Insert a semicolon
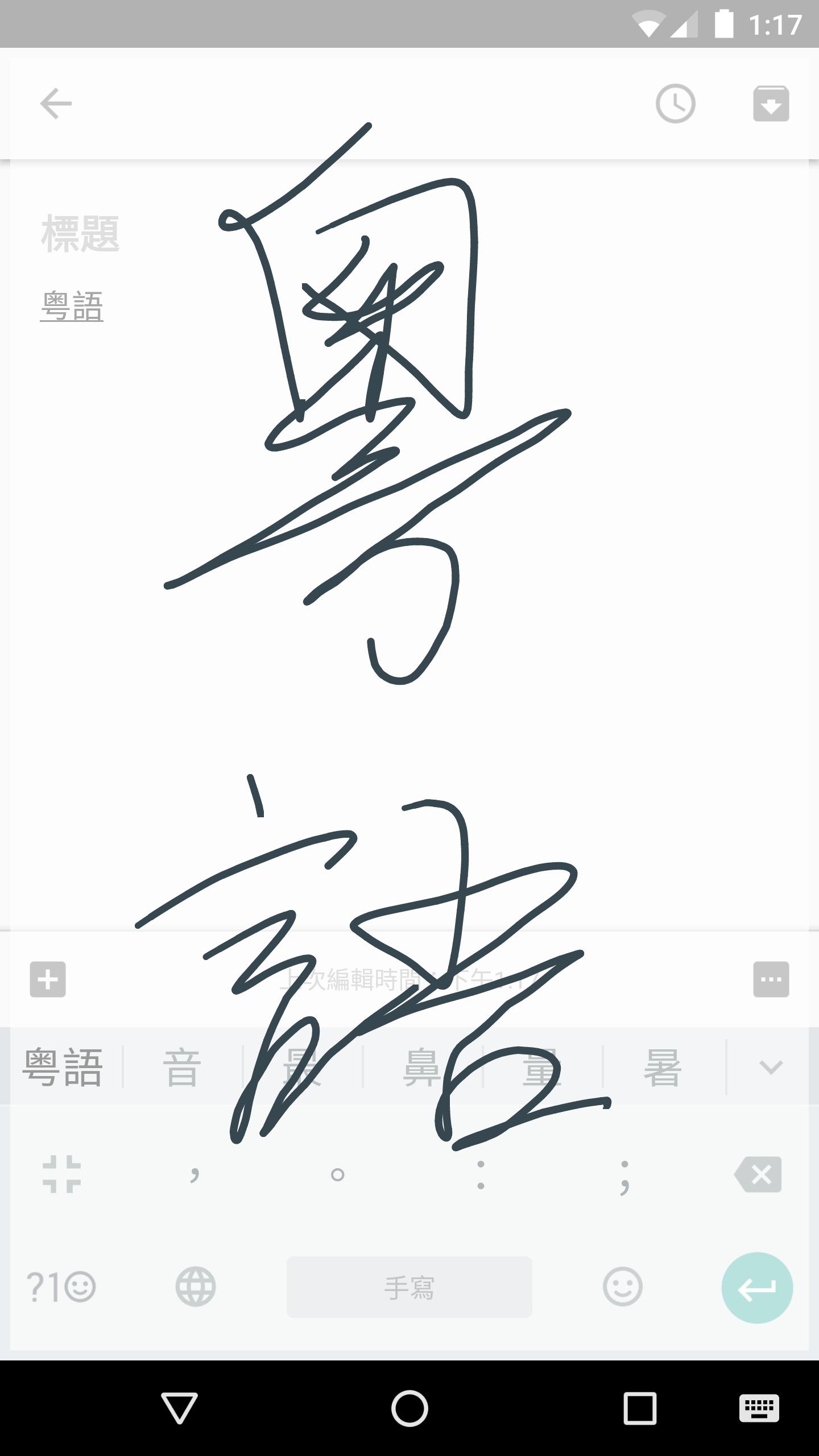This screenshot has width=819, height=1456. (624, 1174)
